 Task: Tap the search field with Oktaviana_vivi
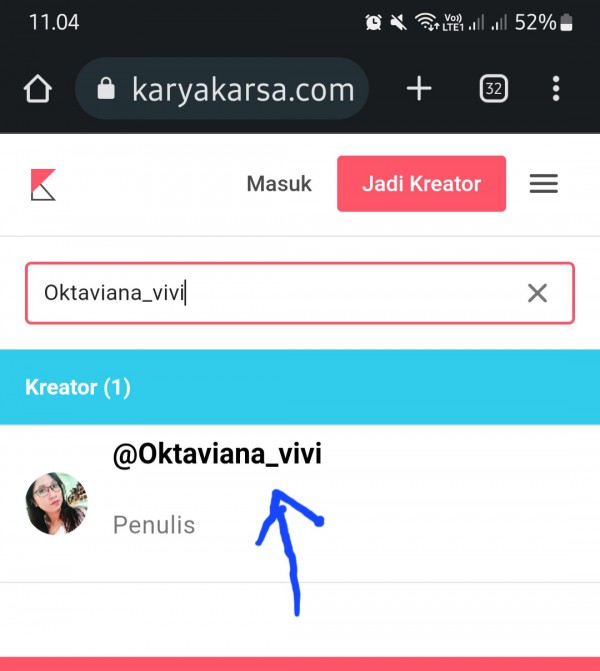click(x=270, y=293)
